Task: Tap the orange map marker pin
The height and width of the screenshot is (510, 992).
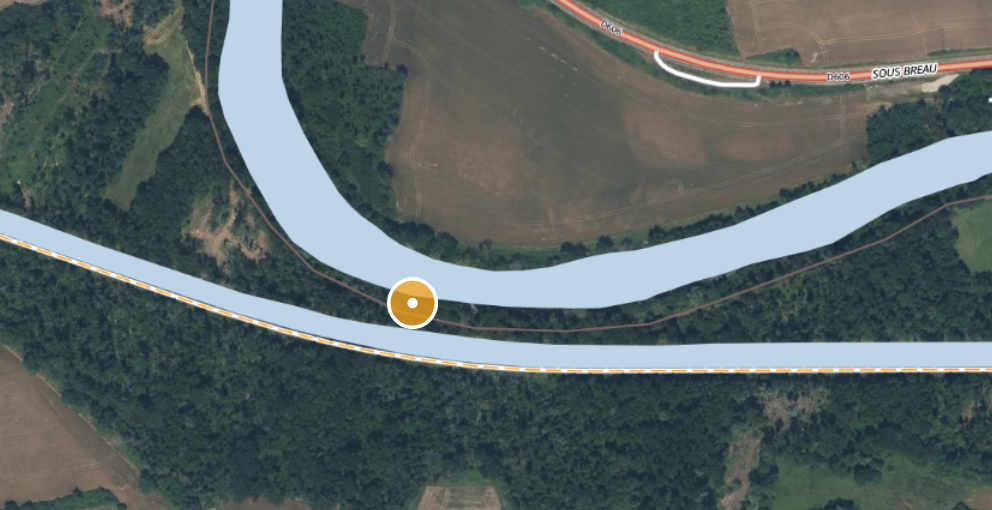Action: 412,302
